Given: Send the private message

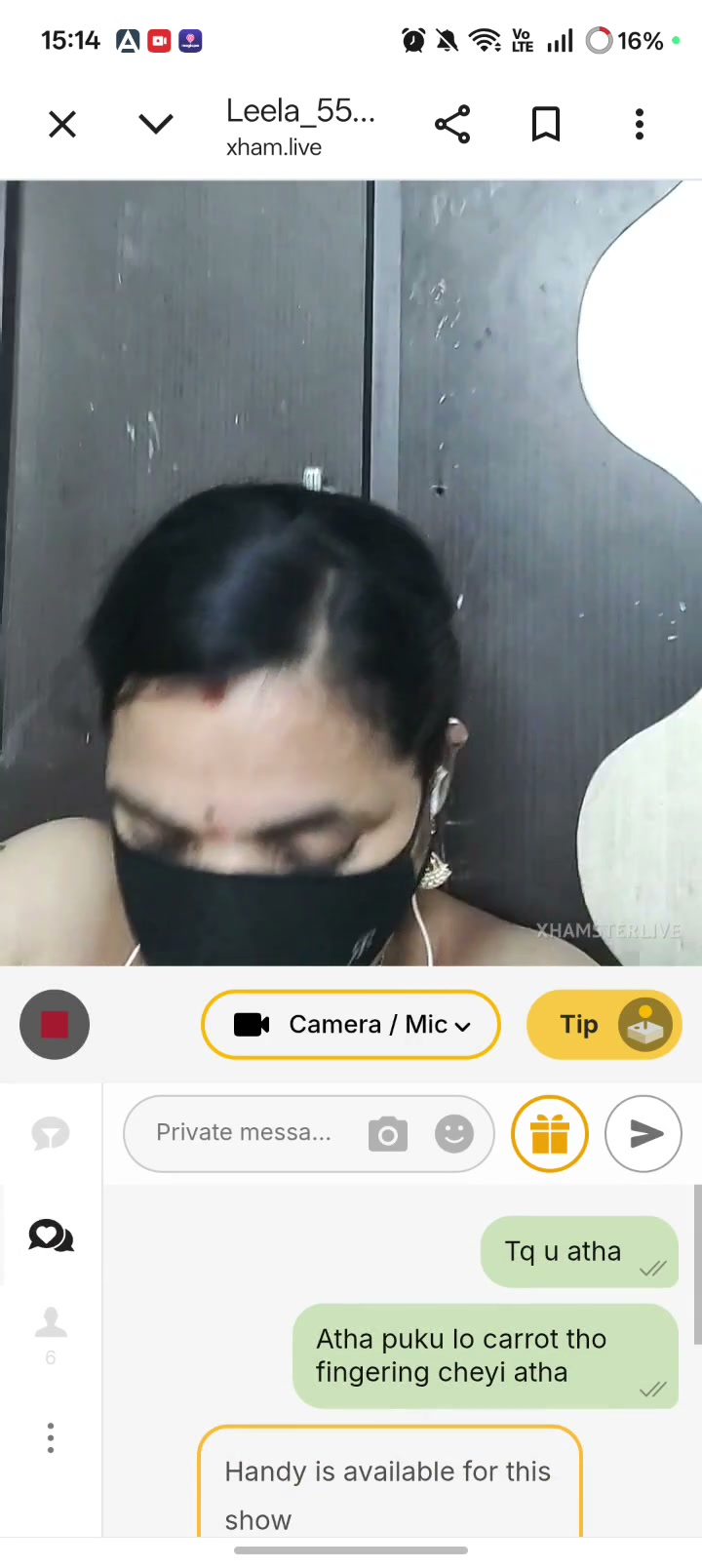Looking at the screenshot, I should [643, 1134].
